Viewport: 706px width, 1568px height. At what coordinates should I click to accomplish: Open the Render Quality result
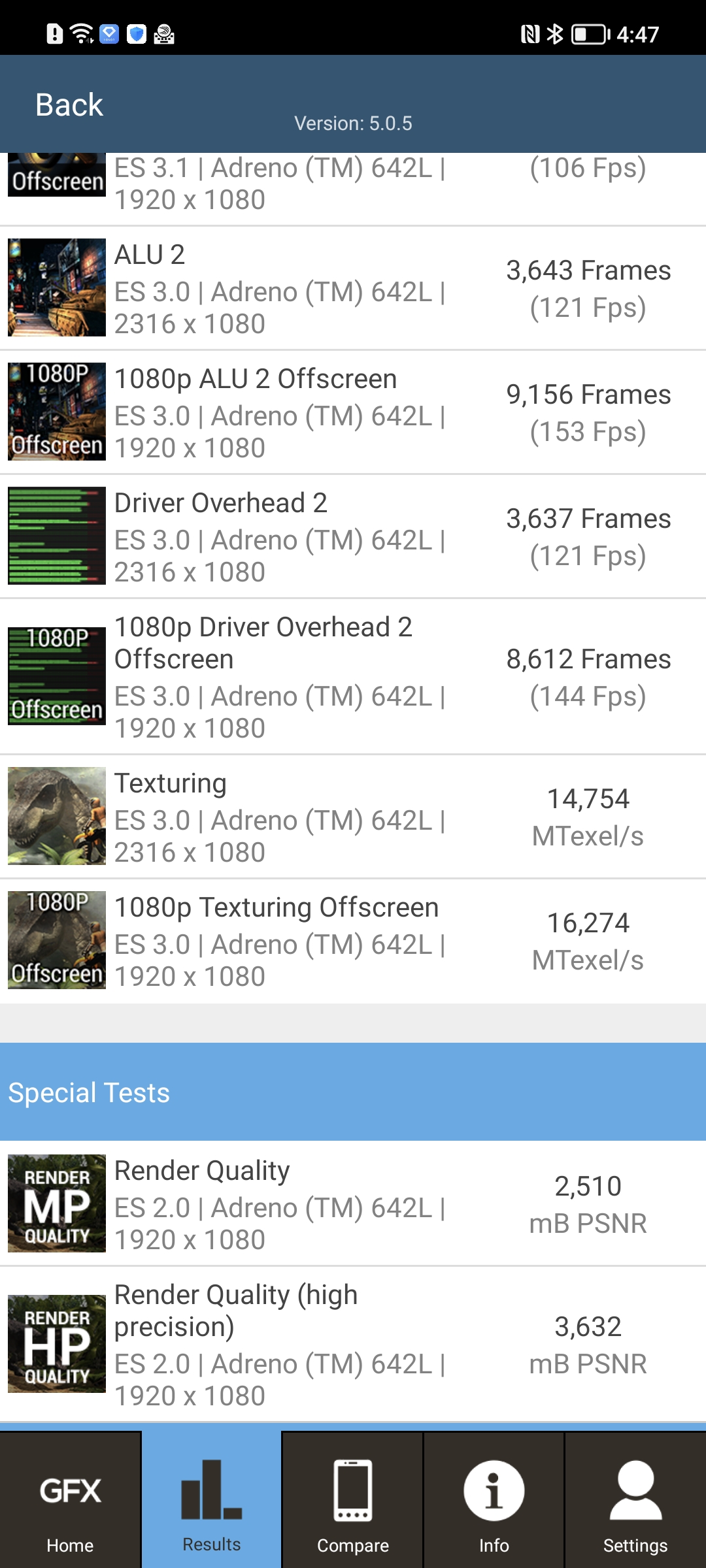coord(353,1203)
